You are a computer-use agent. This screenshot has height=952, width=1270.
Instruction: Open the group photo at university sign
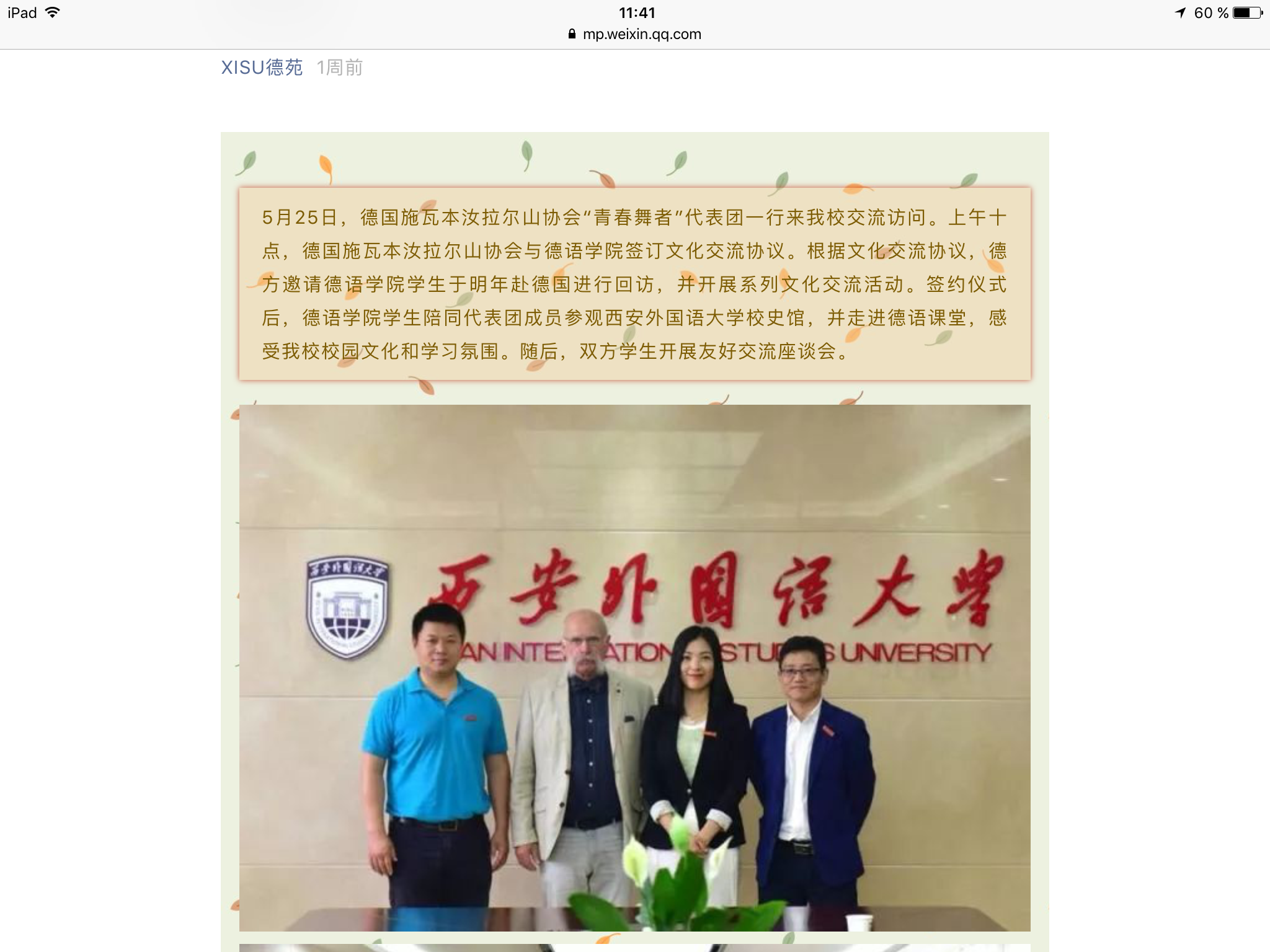(x=634, y=668)
